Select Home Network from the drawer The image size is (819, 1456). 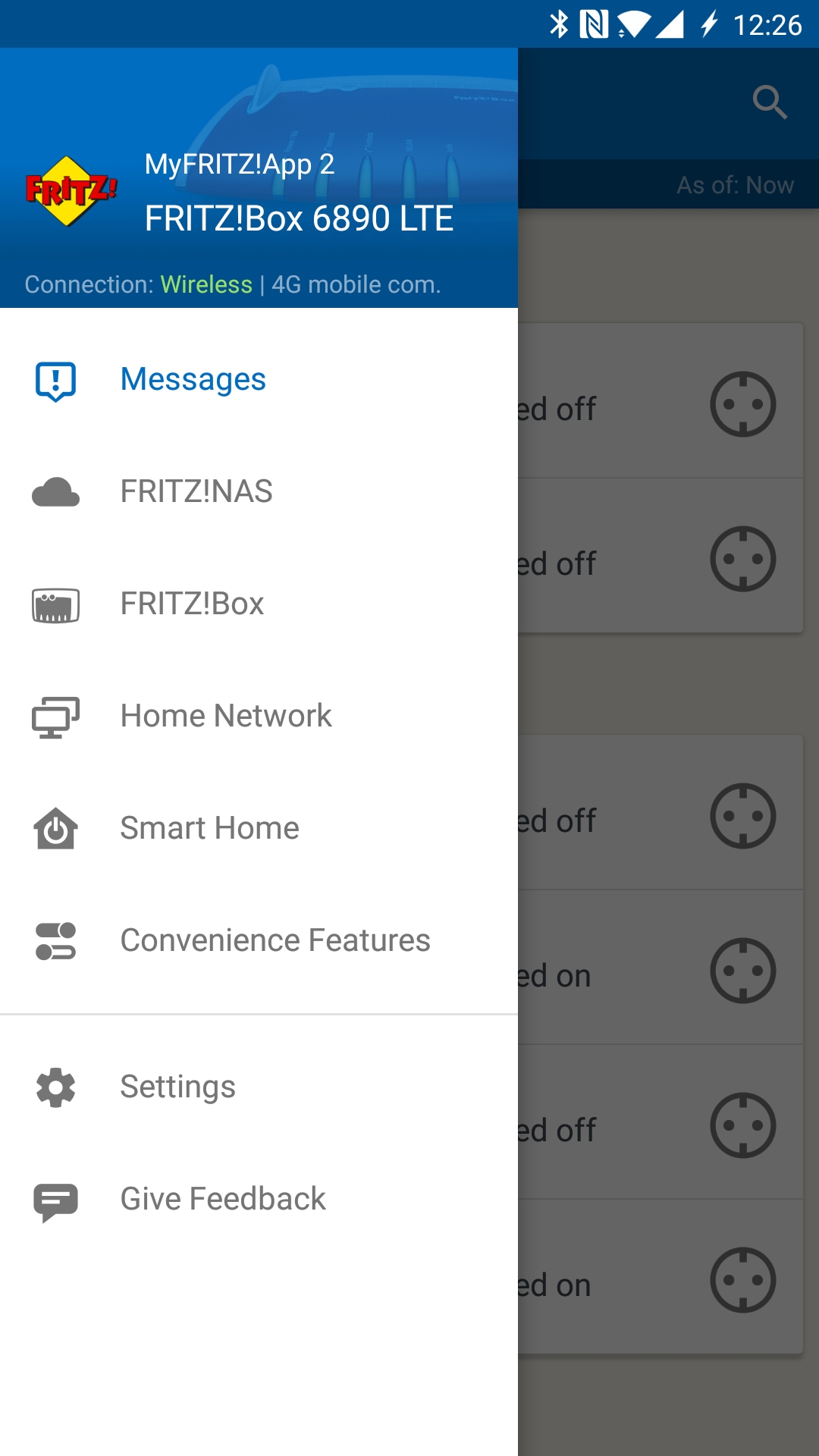click(226, 716)
